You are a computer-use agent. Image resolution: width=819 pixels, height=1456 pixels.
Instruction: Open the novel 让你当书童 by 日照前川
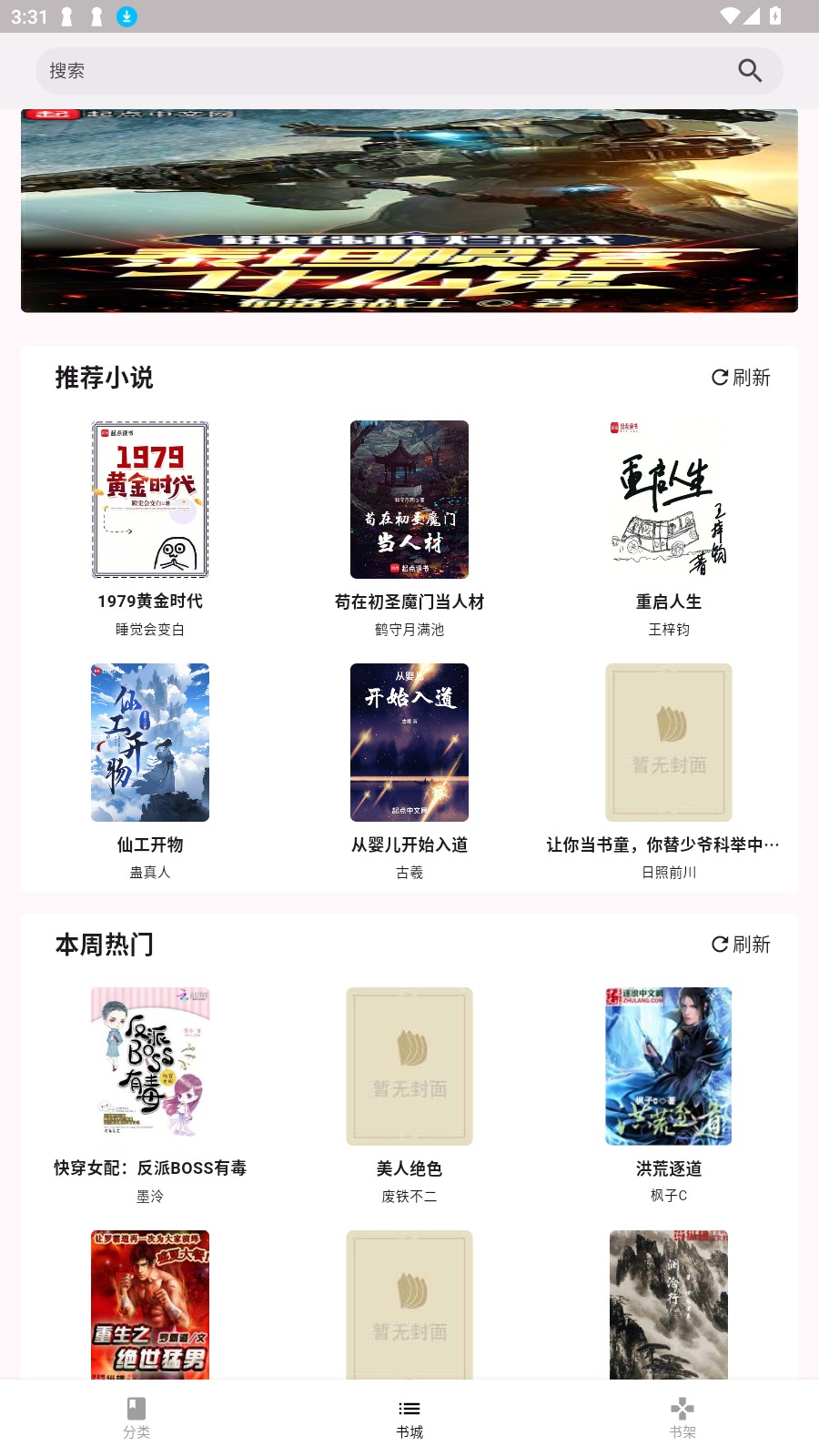669,743
